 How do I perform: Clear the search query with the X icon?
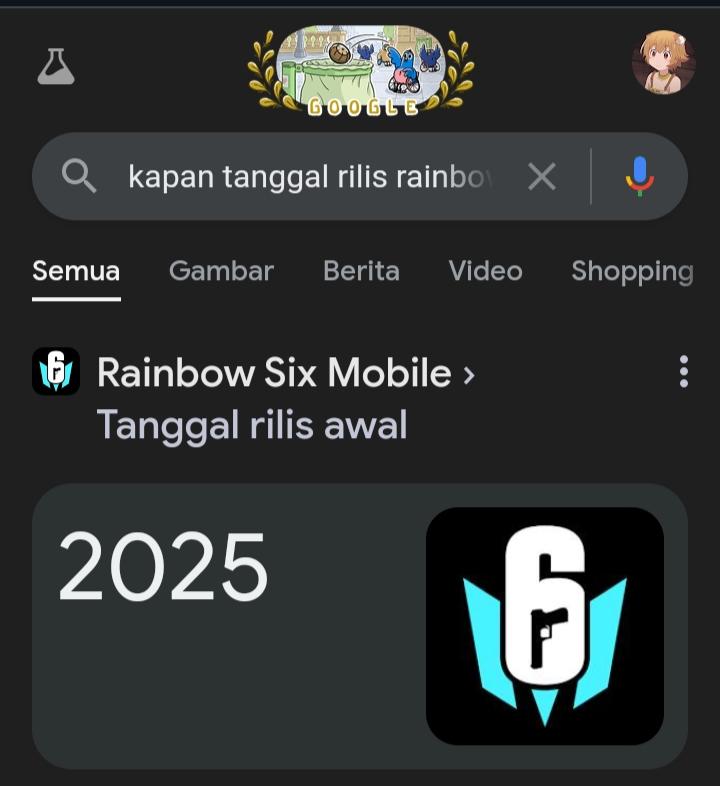[542, 176]
